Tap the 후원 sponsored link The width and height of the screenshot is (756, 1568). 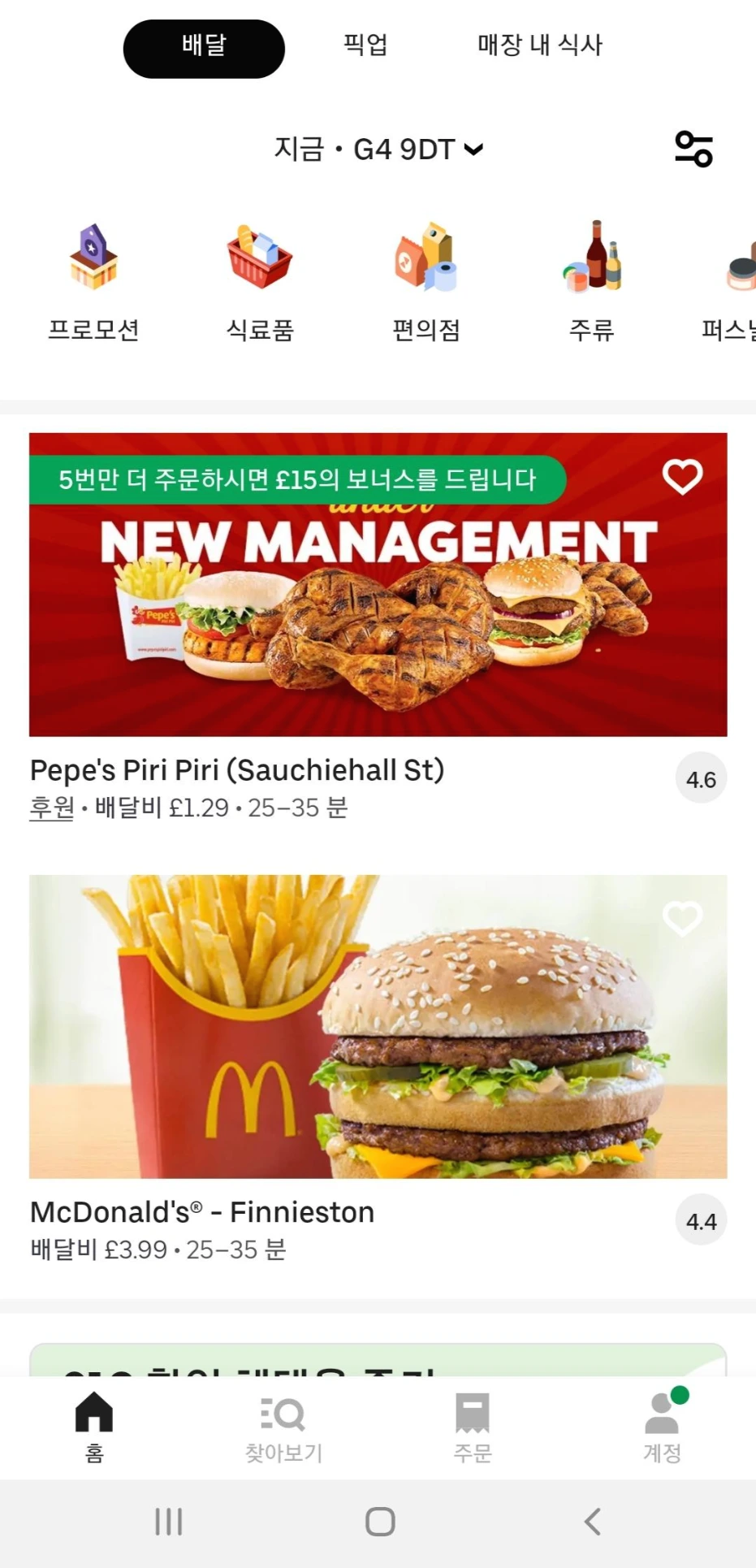pos(52,808)
